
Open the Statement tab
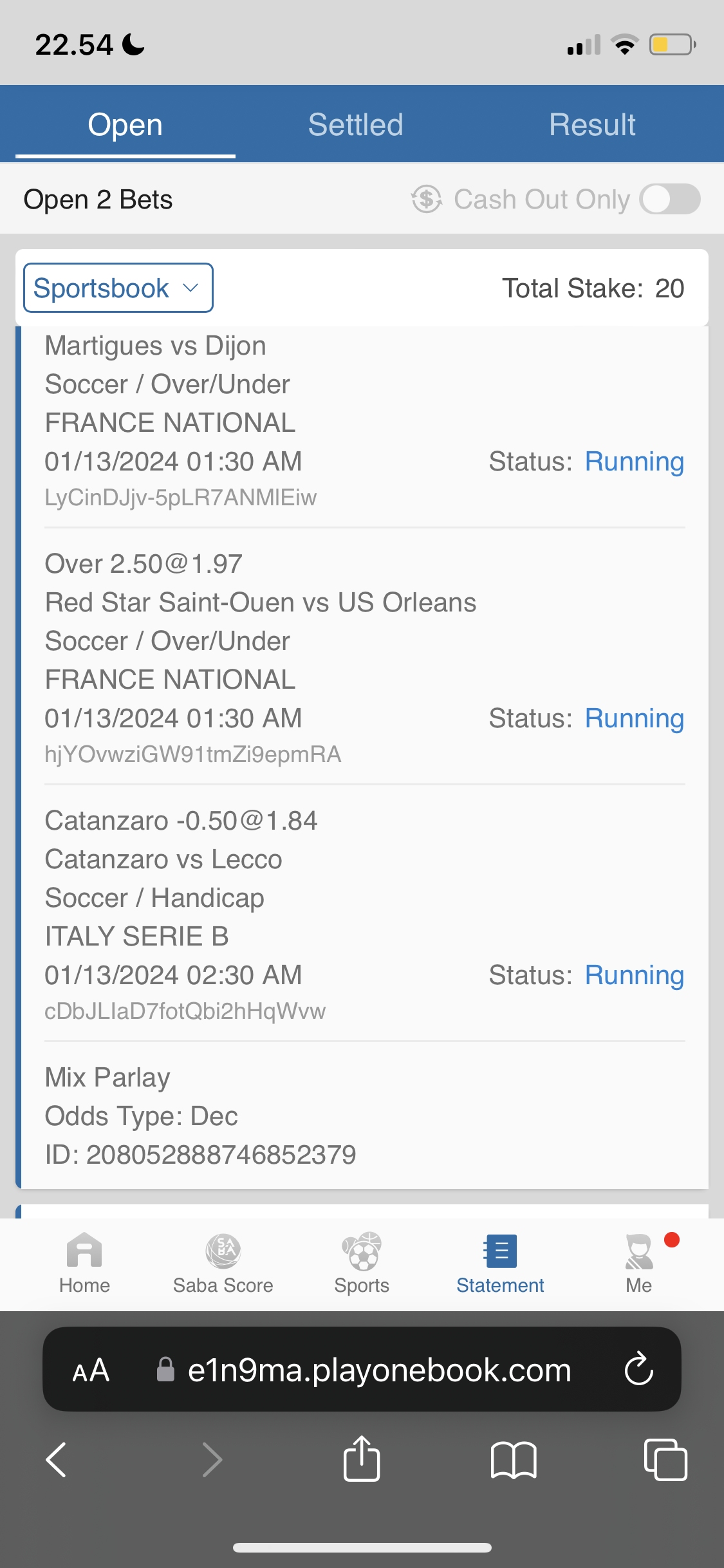click(500, 1262)
